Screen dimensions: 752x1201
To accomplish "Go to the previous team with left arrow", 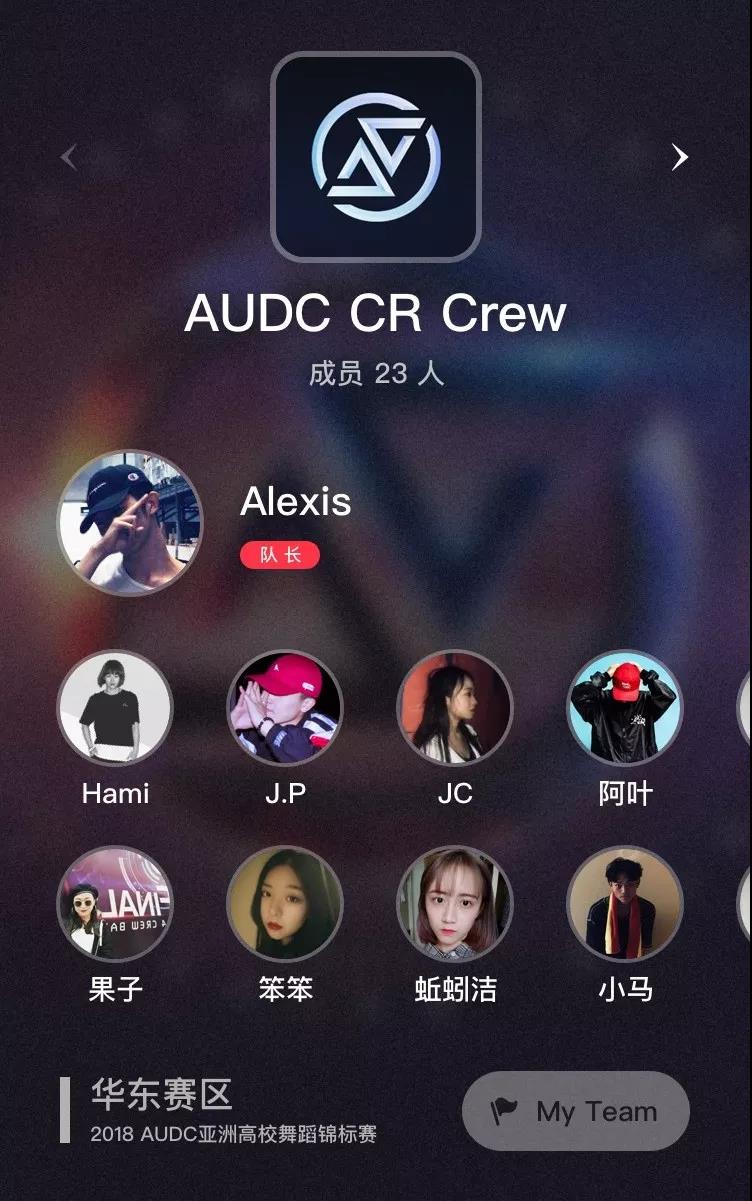I will pyautogui.click(x=69, y=157).
